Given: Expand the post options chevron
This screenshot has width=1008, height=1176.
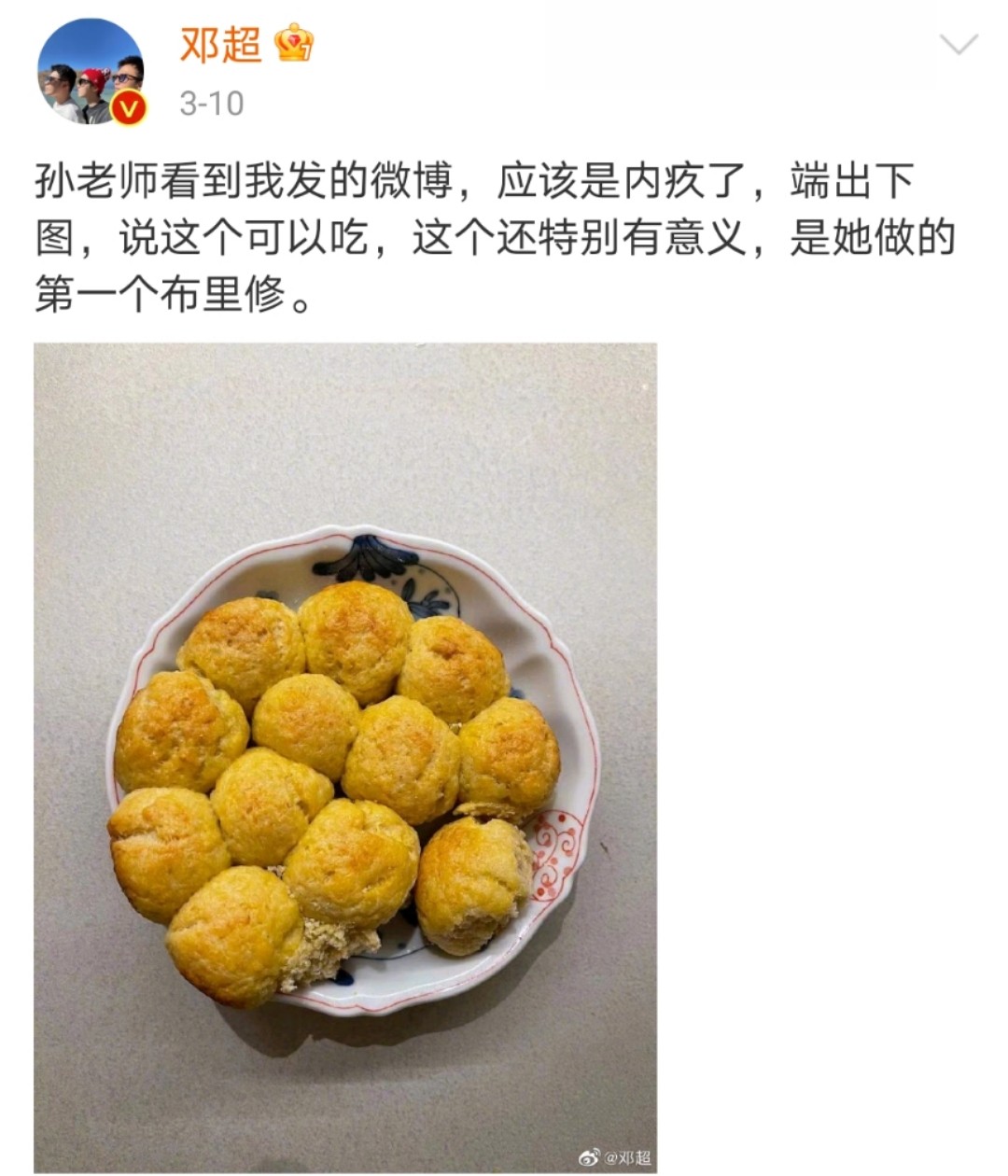Looking at the screenshot, I should (958, 44).
